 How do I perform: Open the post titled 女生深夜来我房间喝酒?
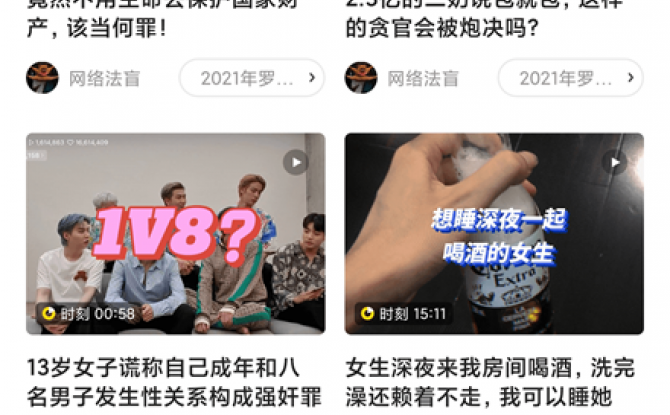[494, 380]
